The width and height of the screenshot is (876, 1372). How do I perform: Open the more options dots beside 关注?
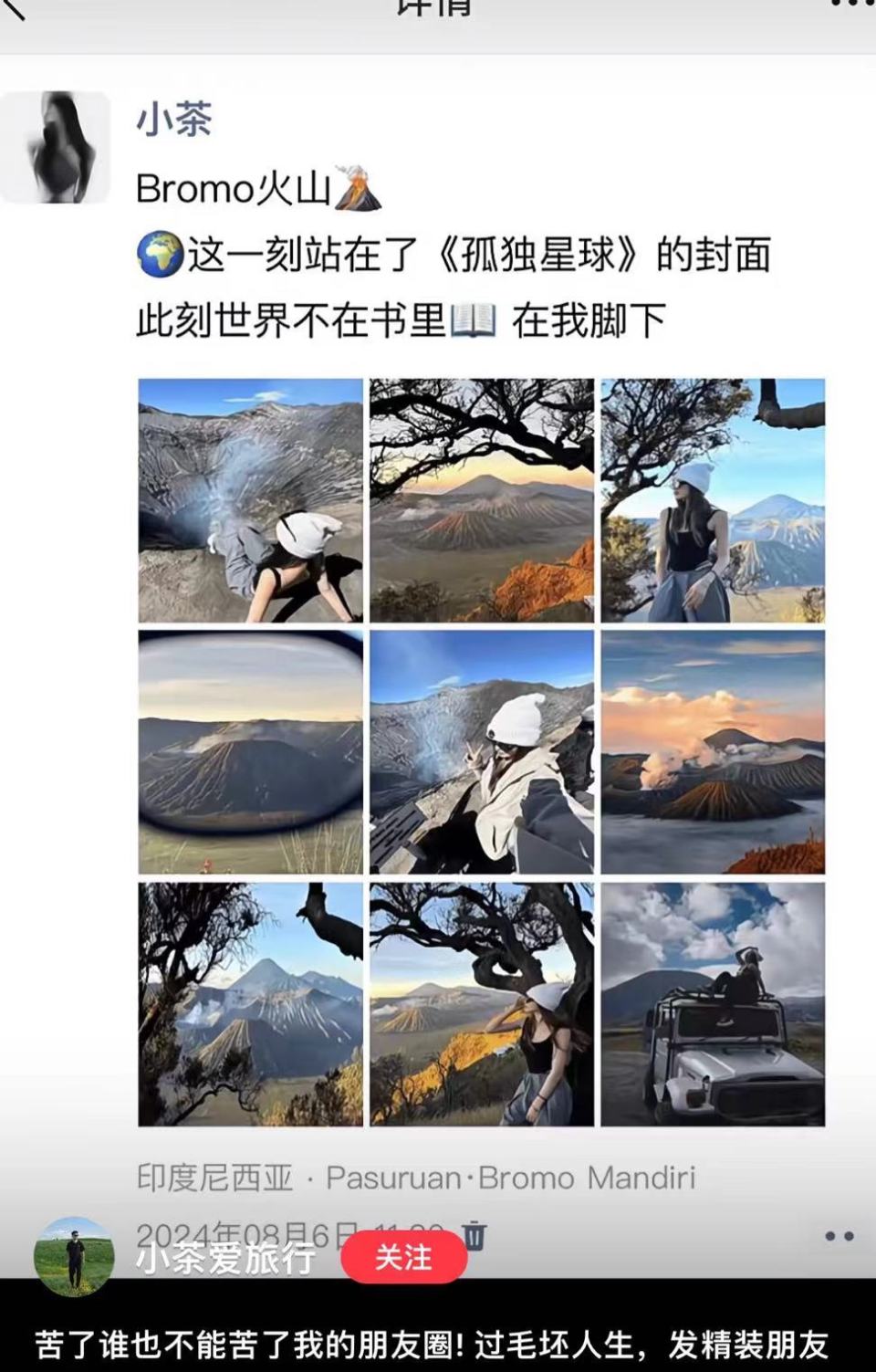coord(839,1236)
